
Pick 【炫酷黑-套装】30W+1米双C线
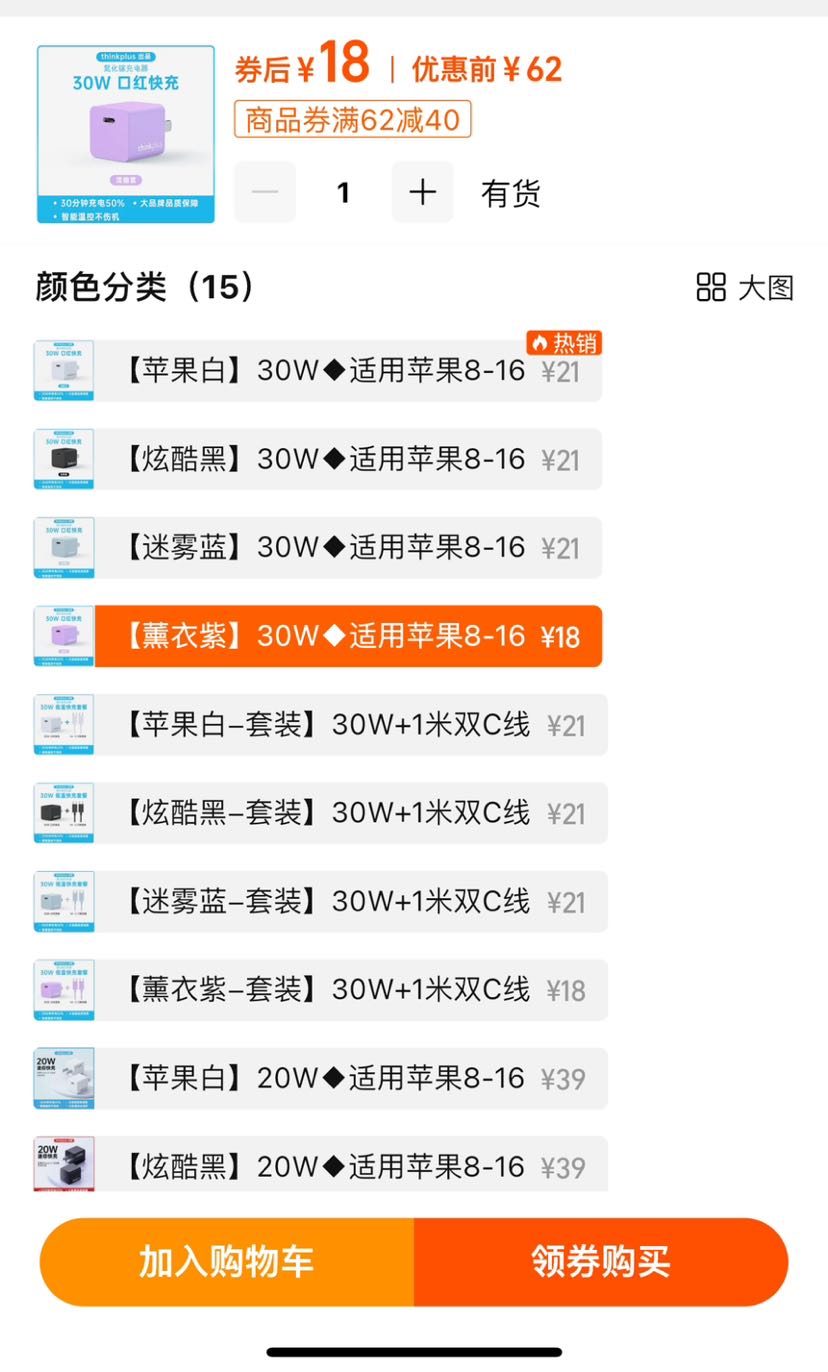tap(321, 813)
